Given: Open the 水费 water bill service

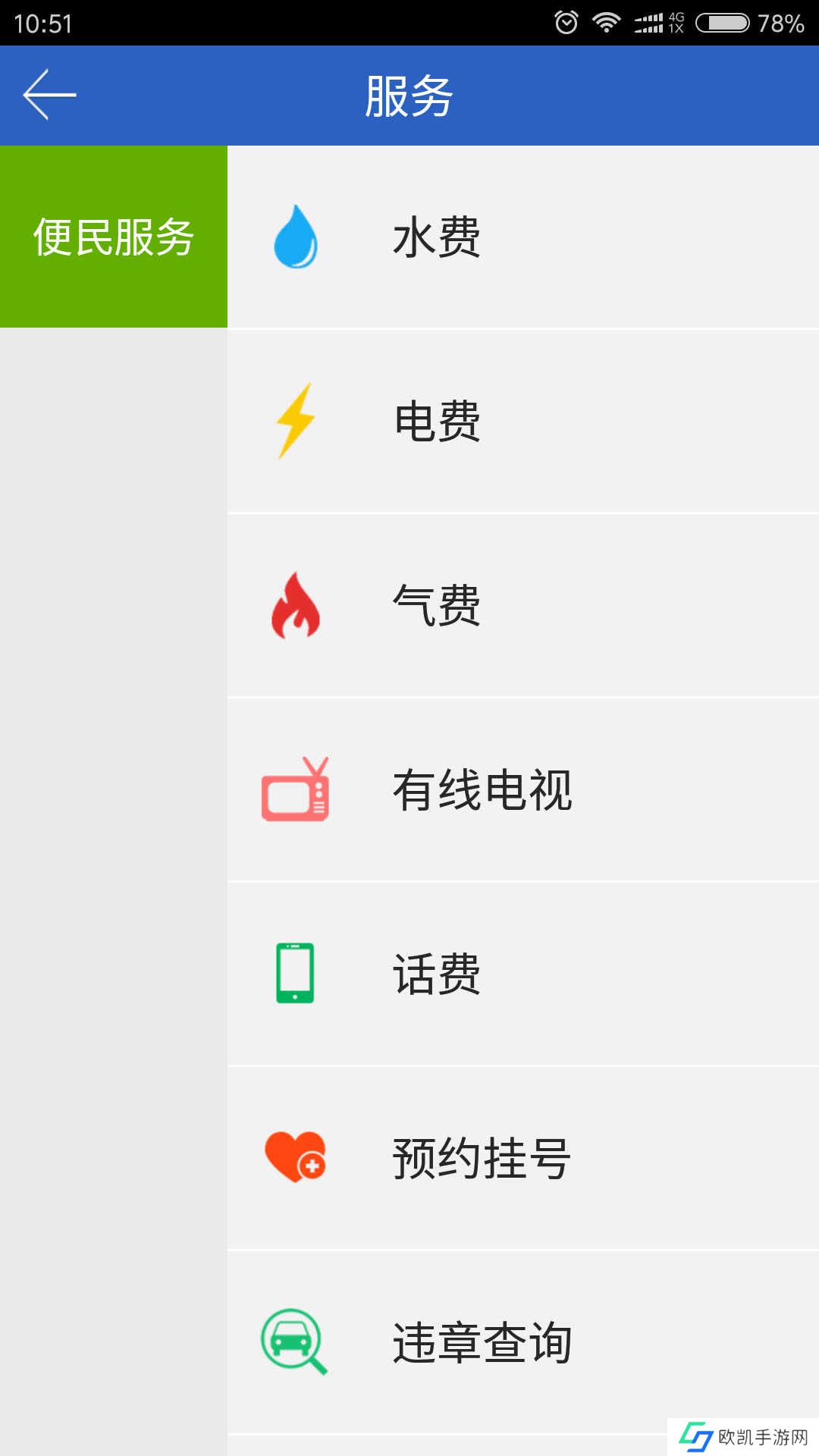Looking at the screenshot, I should coord(523,237).
